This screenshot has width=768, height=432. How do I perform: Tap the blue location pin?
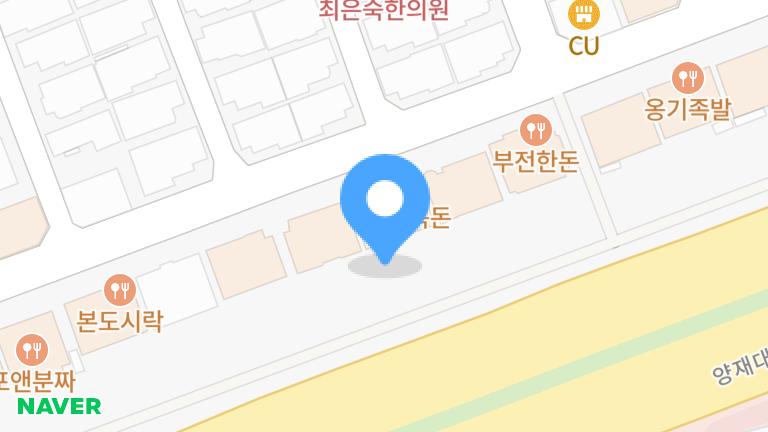(385, 202)
